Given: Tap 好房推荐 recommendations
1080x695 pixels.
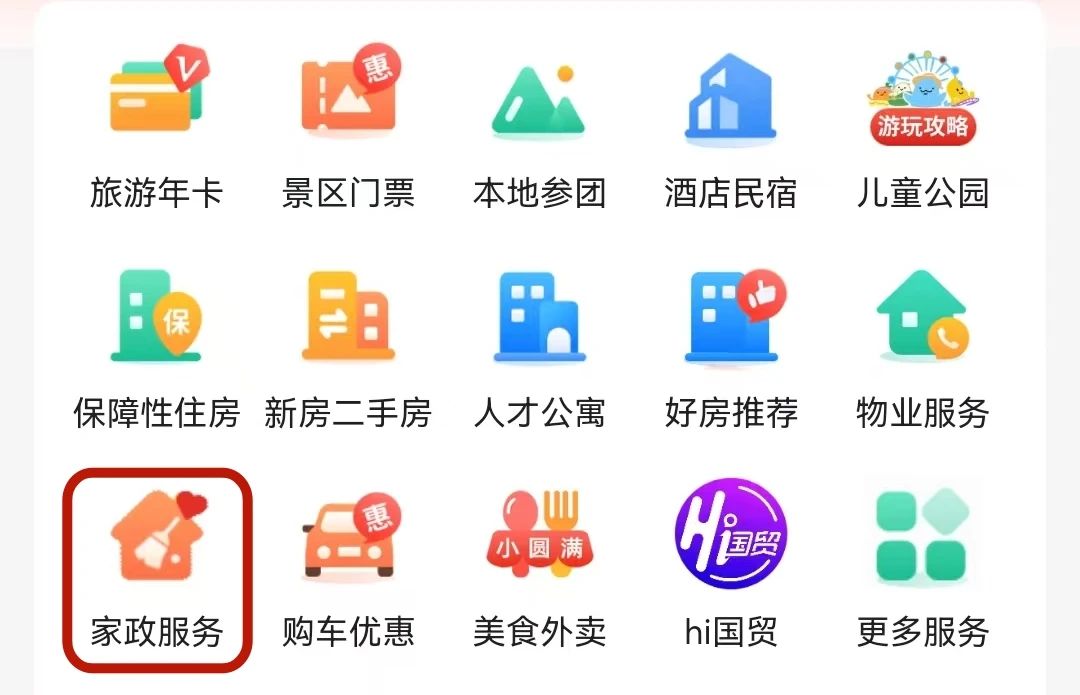Looking at the screenshot, I should (x=730, y=320).
